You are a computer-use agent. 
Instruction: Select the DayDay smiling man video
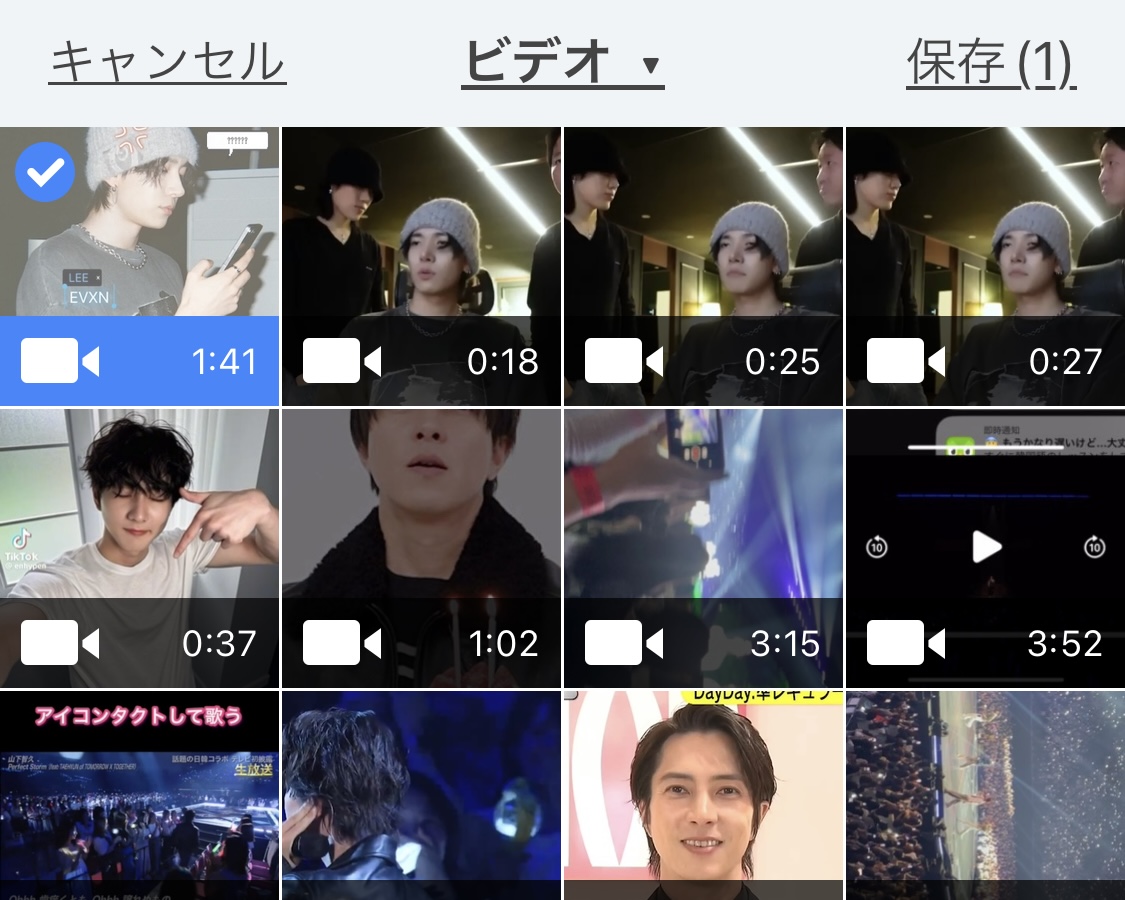703,795
